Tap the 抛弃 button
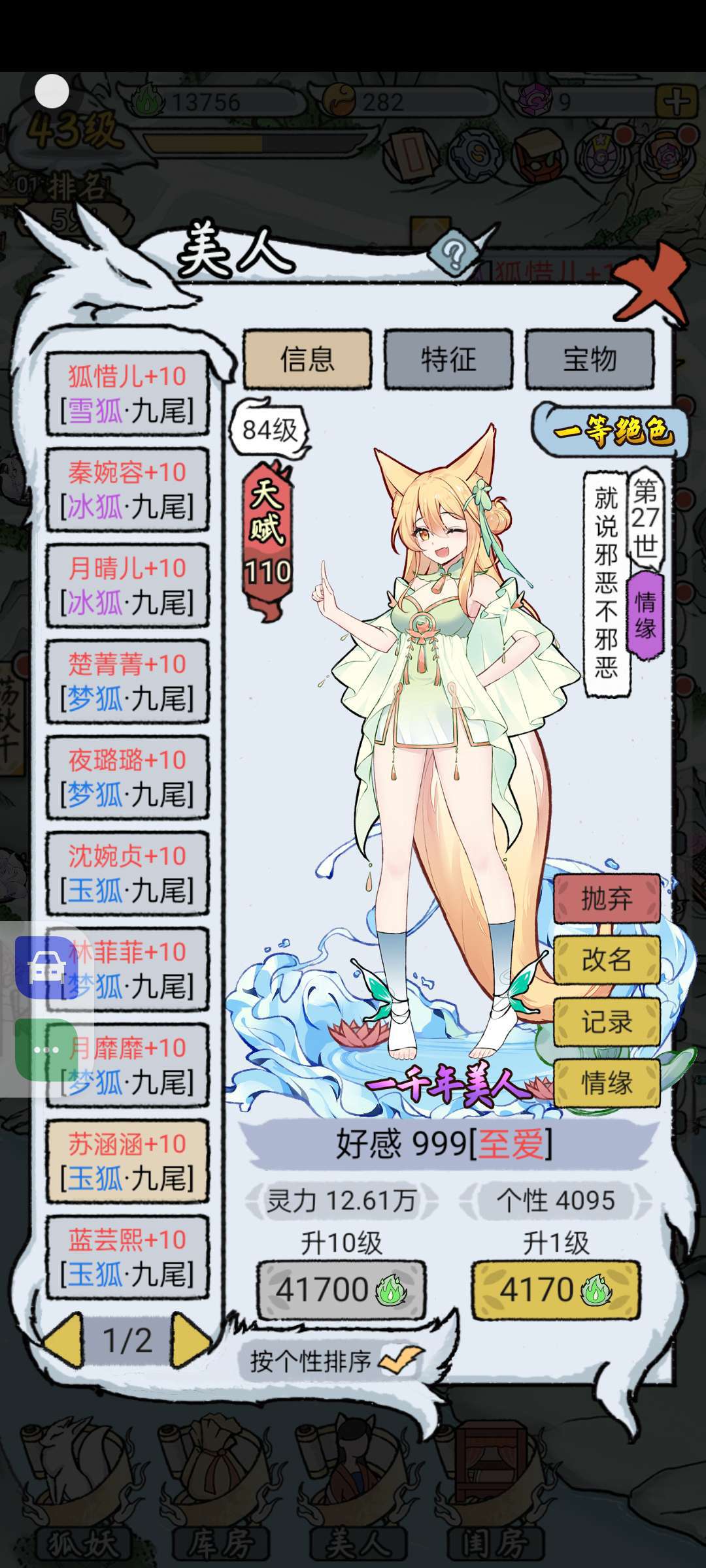706x1568 pixels. [x=607, y=899]
